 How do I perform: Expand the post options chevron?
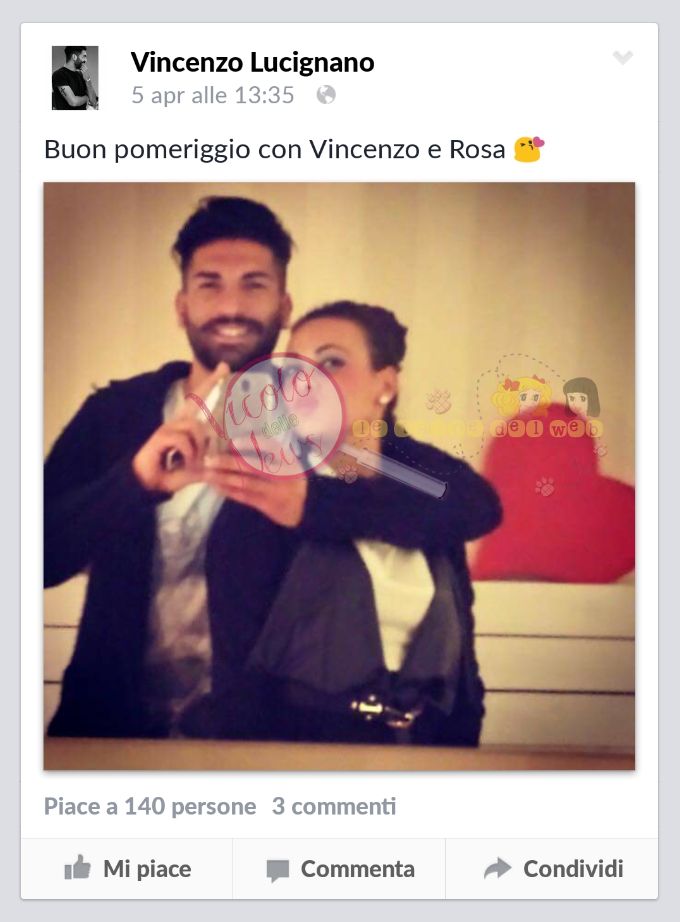(x=623, y=58)
